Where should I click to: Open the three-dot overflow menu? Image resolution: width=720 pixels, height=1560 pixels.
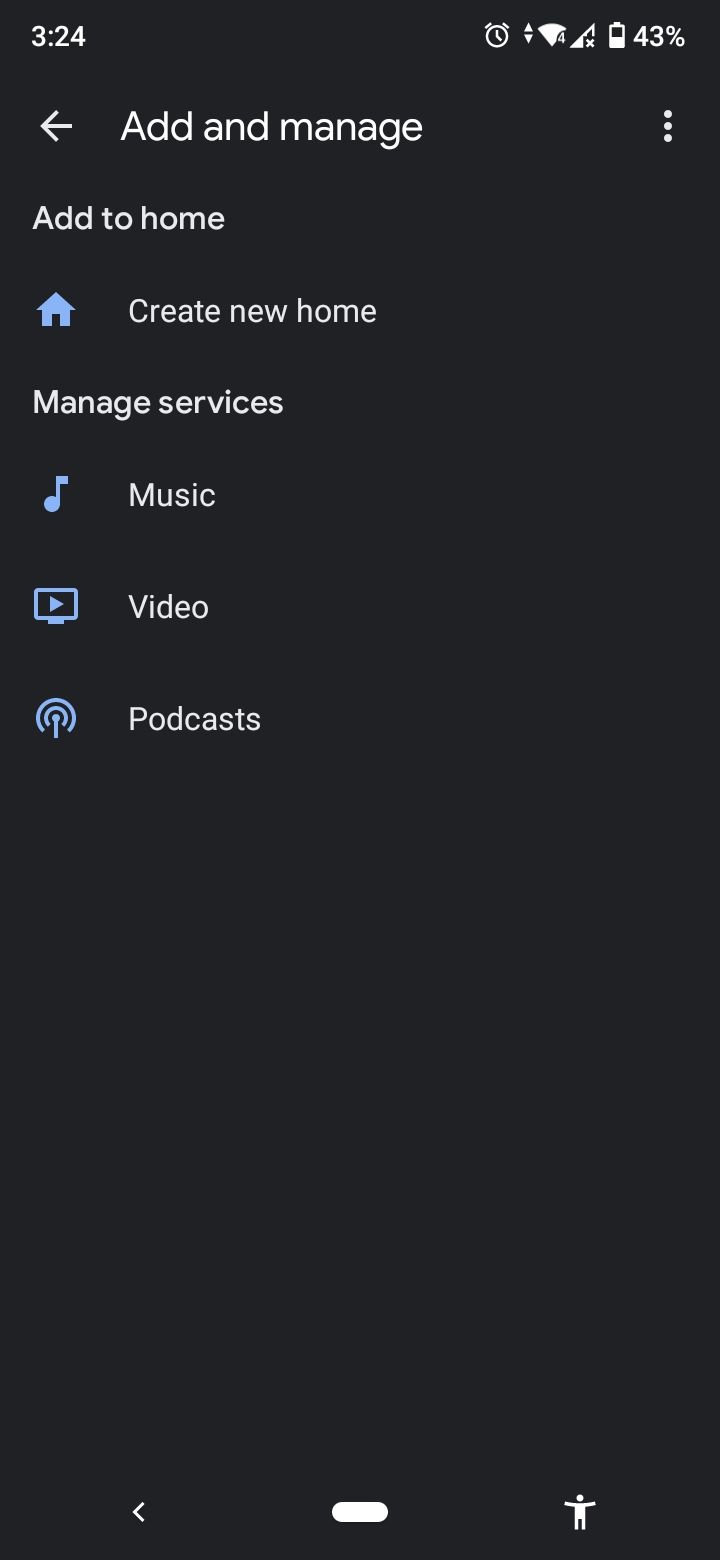point(667,126)
